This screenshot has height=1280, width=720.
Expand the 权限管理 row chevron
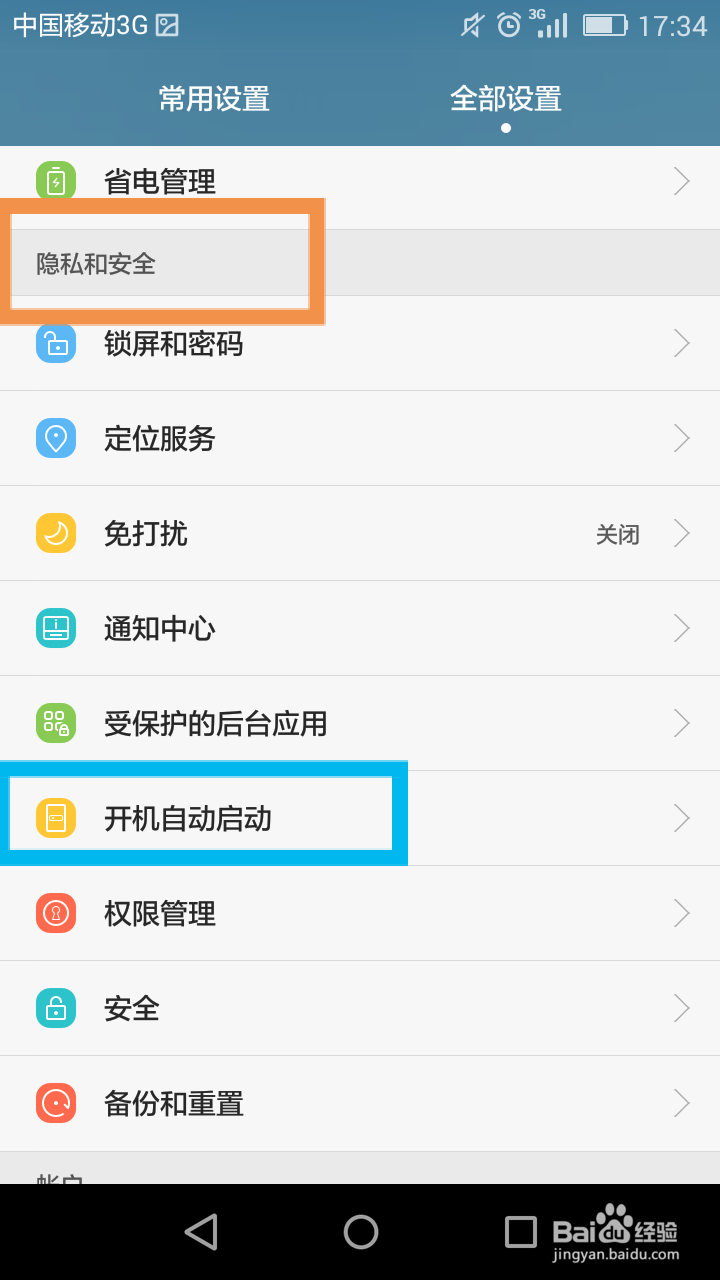tap(681, 913)
